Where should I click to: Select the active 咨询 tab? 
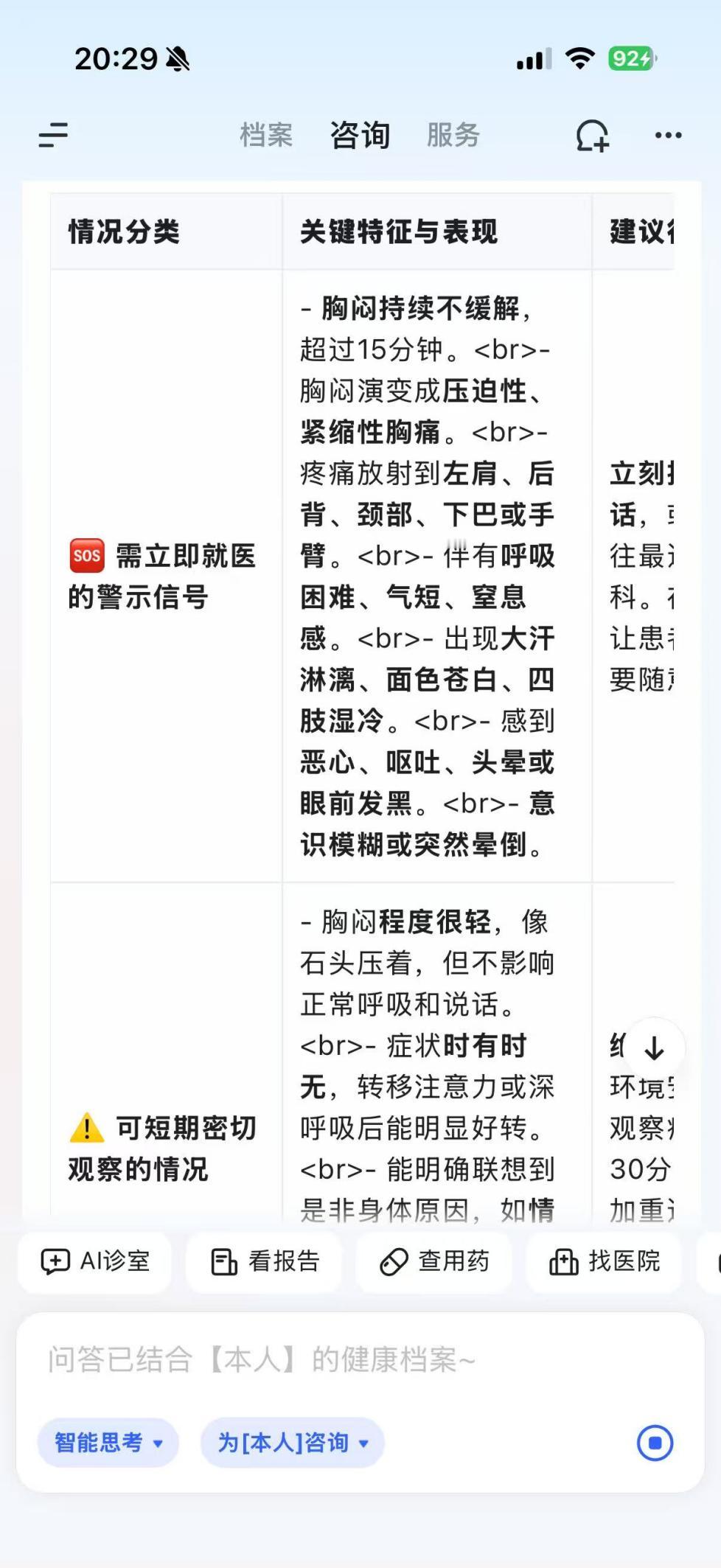[x=360, y=136]
